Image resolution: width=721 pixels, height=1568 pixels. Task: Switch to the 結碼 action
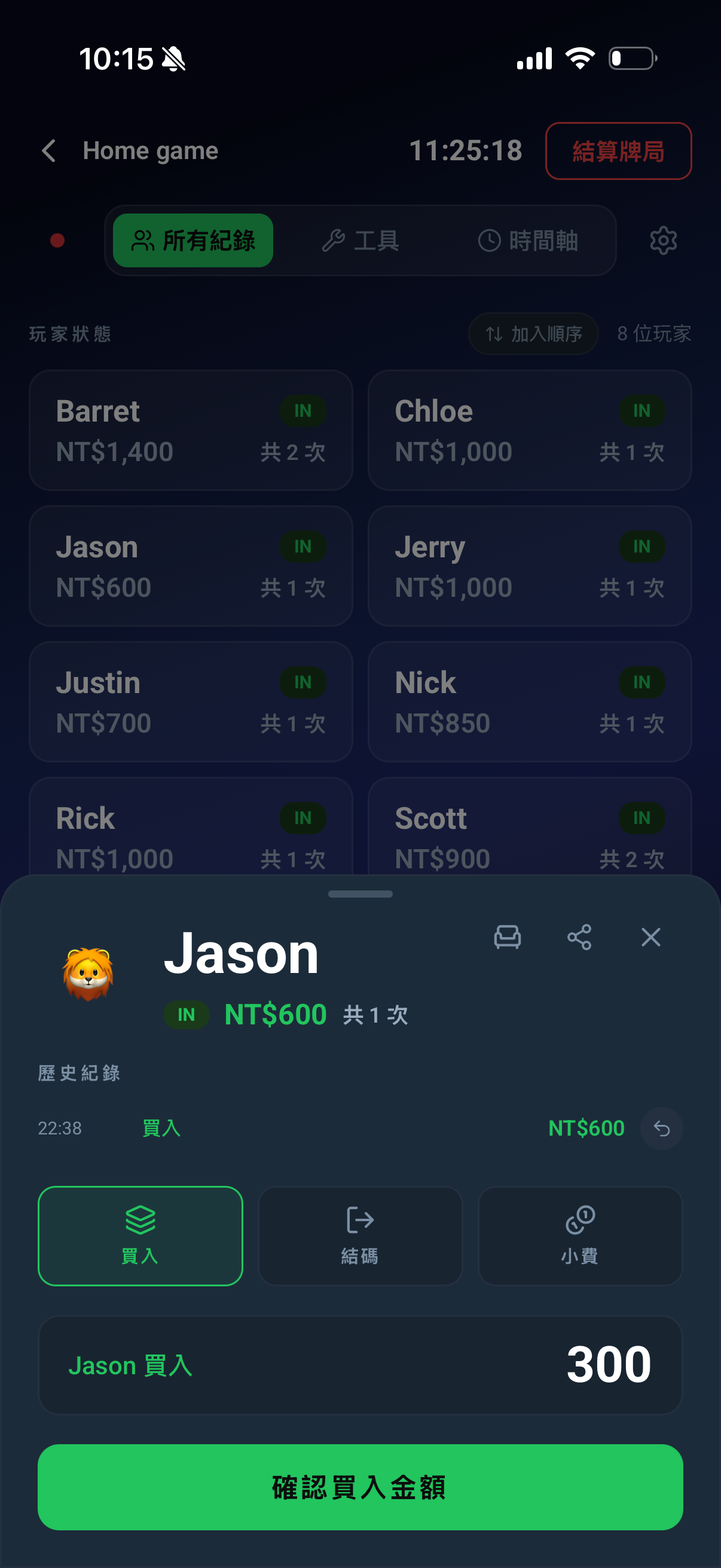[360, 1236]
